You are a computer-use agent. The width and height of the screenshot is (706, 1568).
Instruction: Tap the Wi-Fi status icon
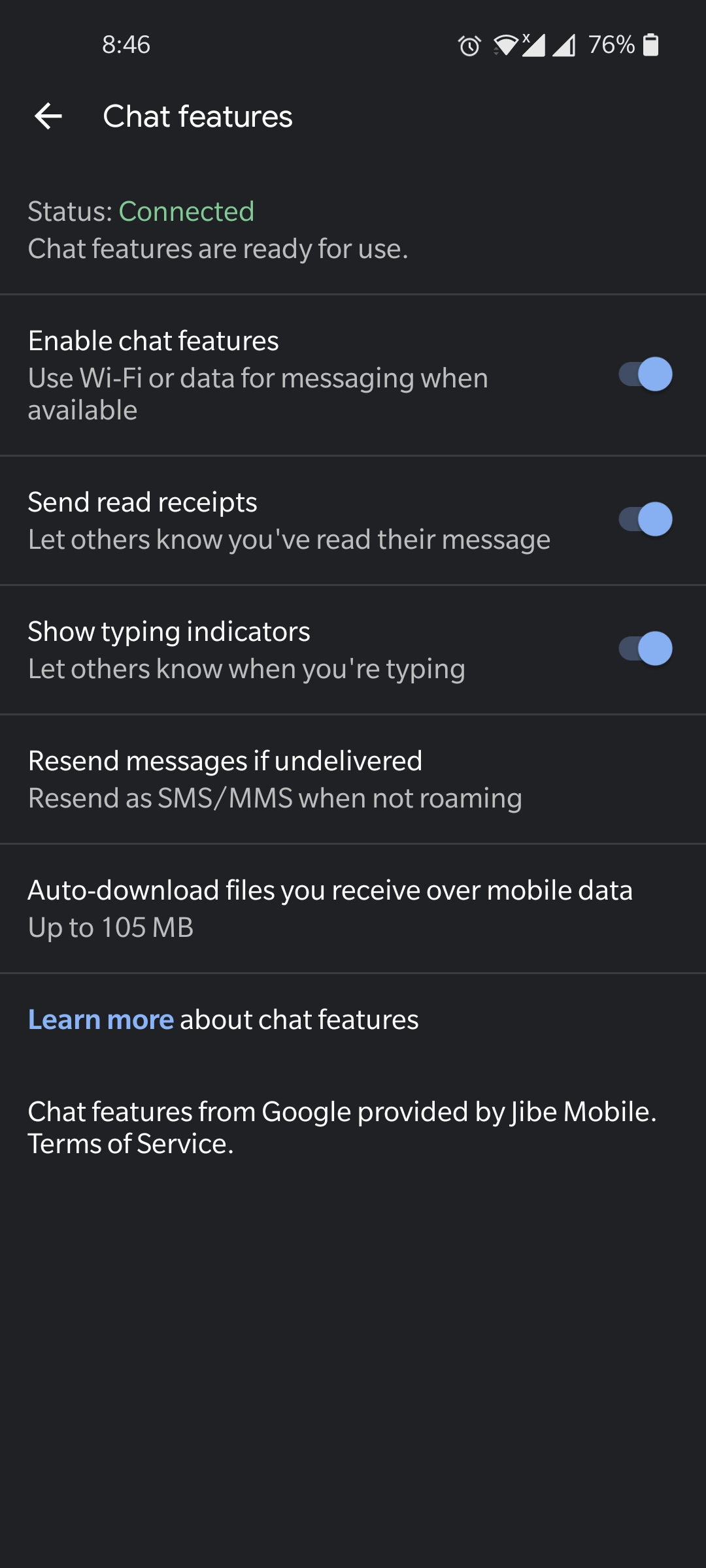(507, 44)
